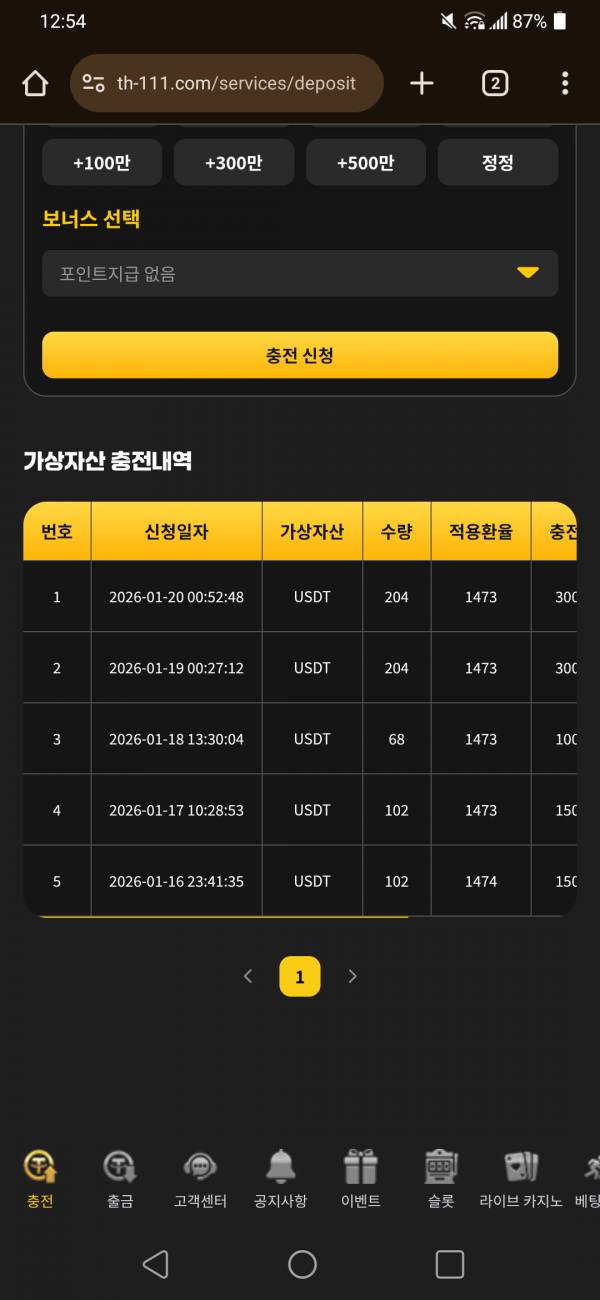Screen dimensions: 600x1300
Task: Open the 이벤트 tab
Action: click(361, 1180)
